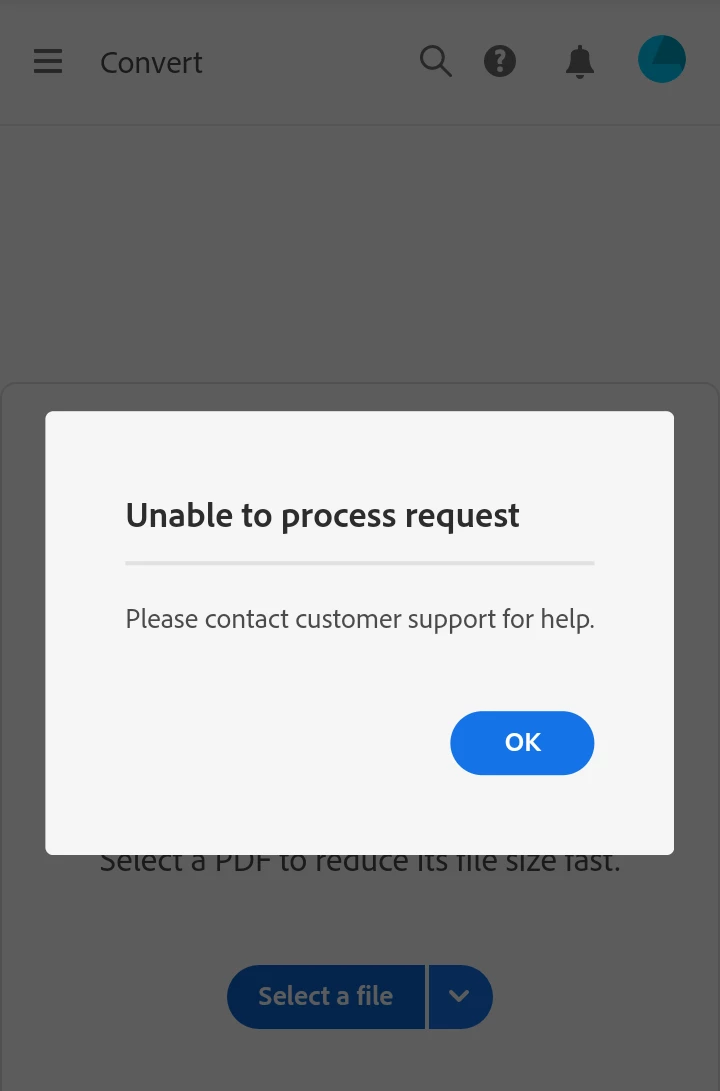Viewport: 720px width, 1091px height.
Task: Expand the dropdown arrow beside Select a file
Action: [x=460, y=996]
